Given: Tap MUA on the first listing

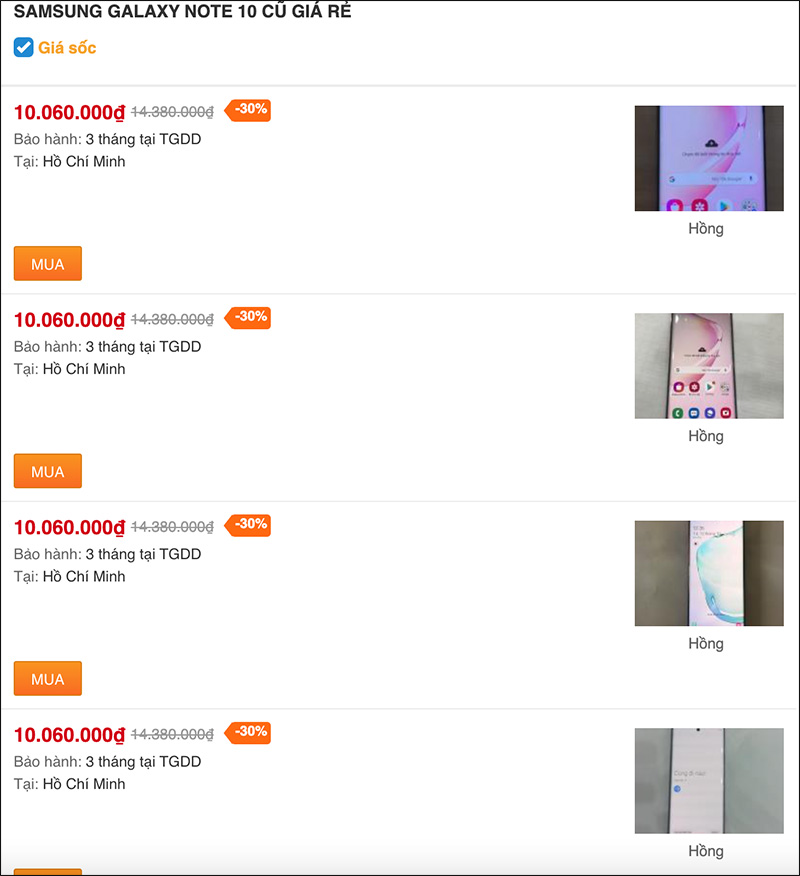Looking at the screenshot, I should [x=48, y=264].
